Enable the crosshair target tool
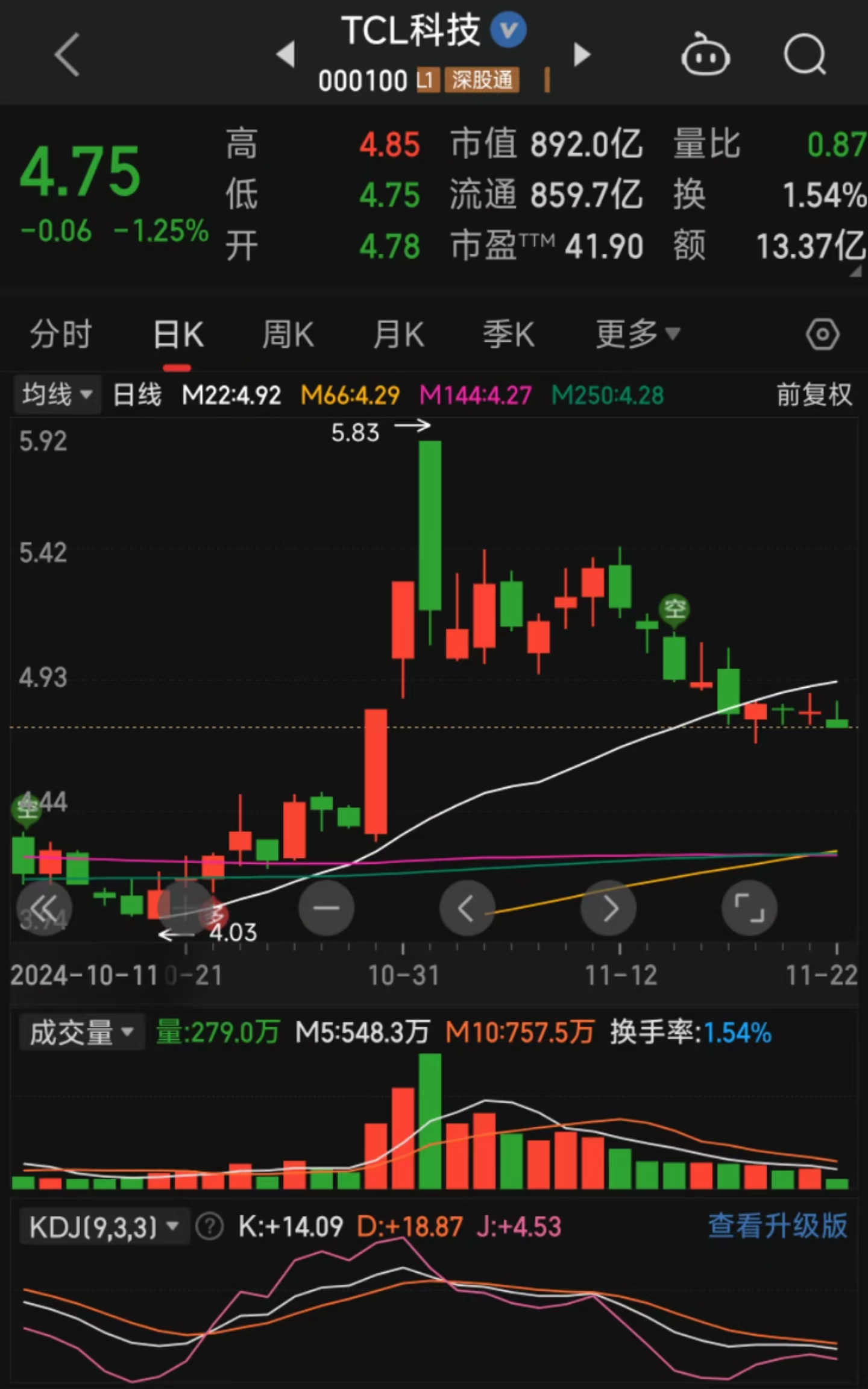 coord(822,335)
